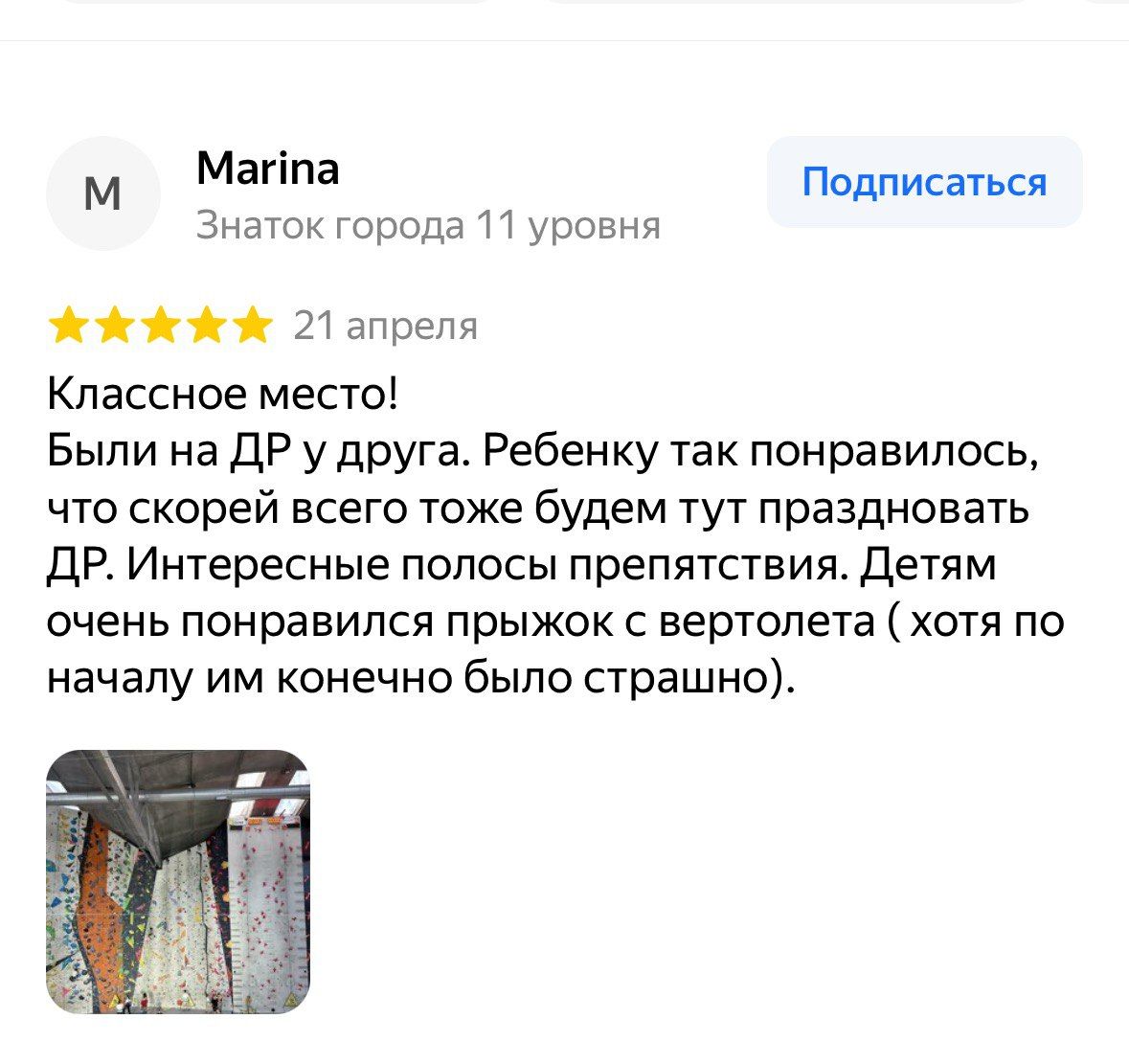Open Marina's reviewer profile
This screenshot has width=1129, height=1064.
267,170
